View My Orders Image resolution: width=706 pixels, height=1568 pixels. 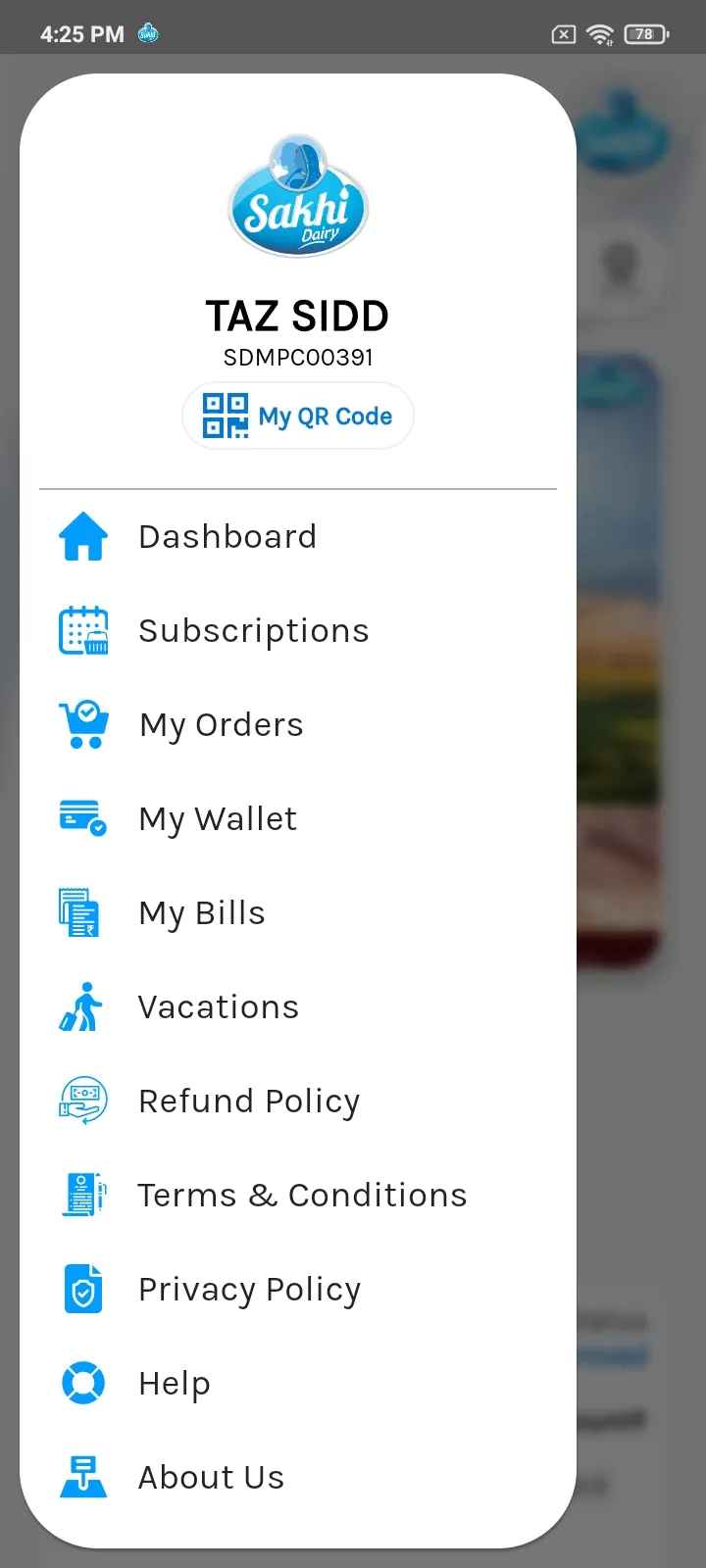coord(222,725)
